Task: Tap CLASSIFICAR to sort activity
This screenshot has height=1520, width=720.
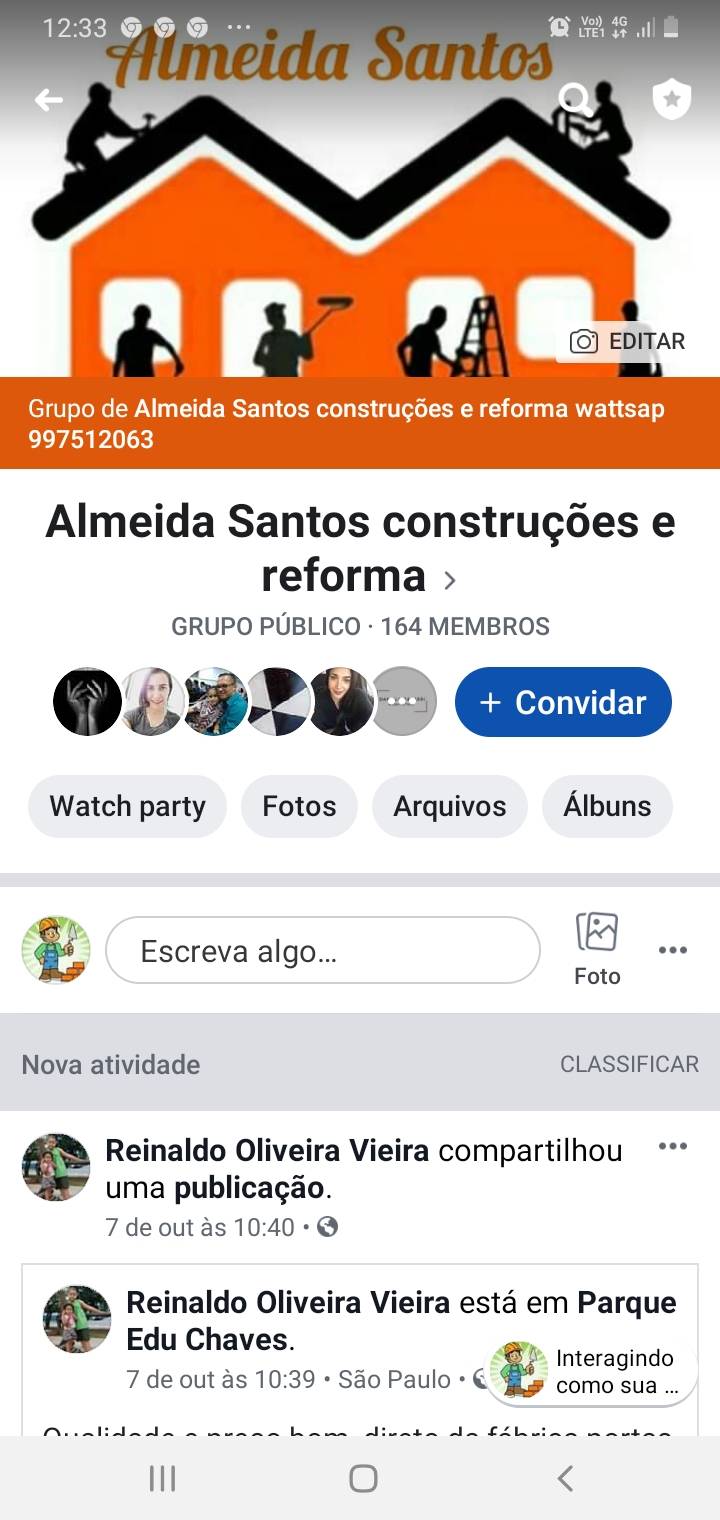Action: (629, 1064)
